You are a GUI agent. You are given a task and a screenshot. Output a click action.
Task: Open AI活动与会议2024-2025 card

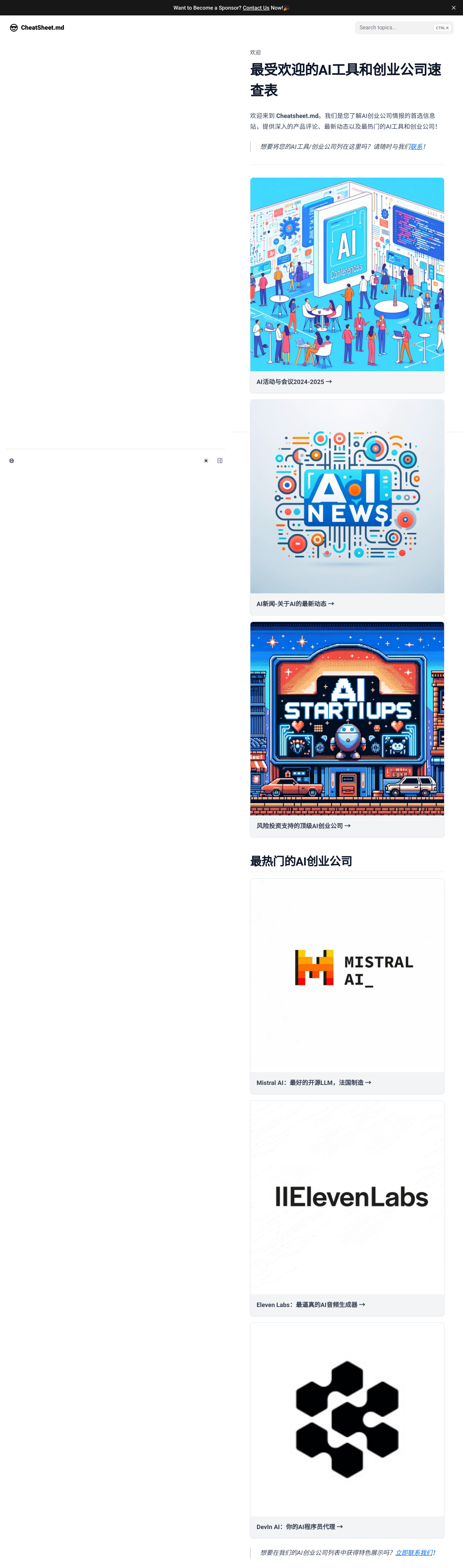coord(346,285)
